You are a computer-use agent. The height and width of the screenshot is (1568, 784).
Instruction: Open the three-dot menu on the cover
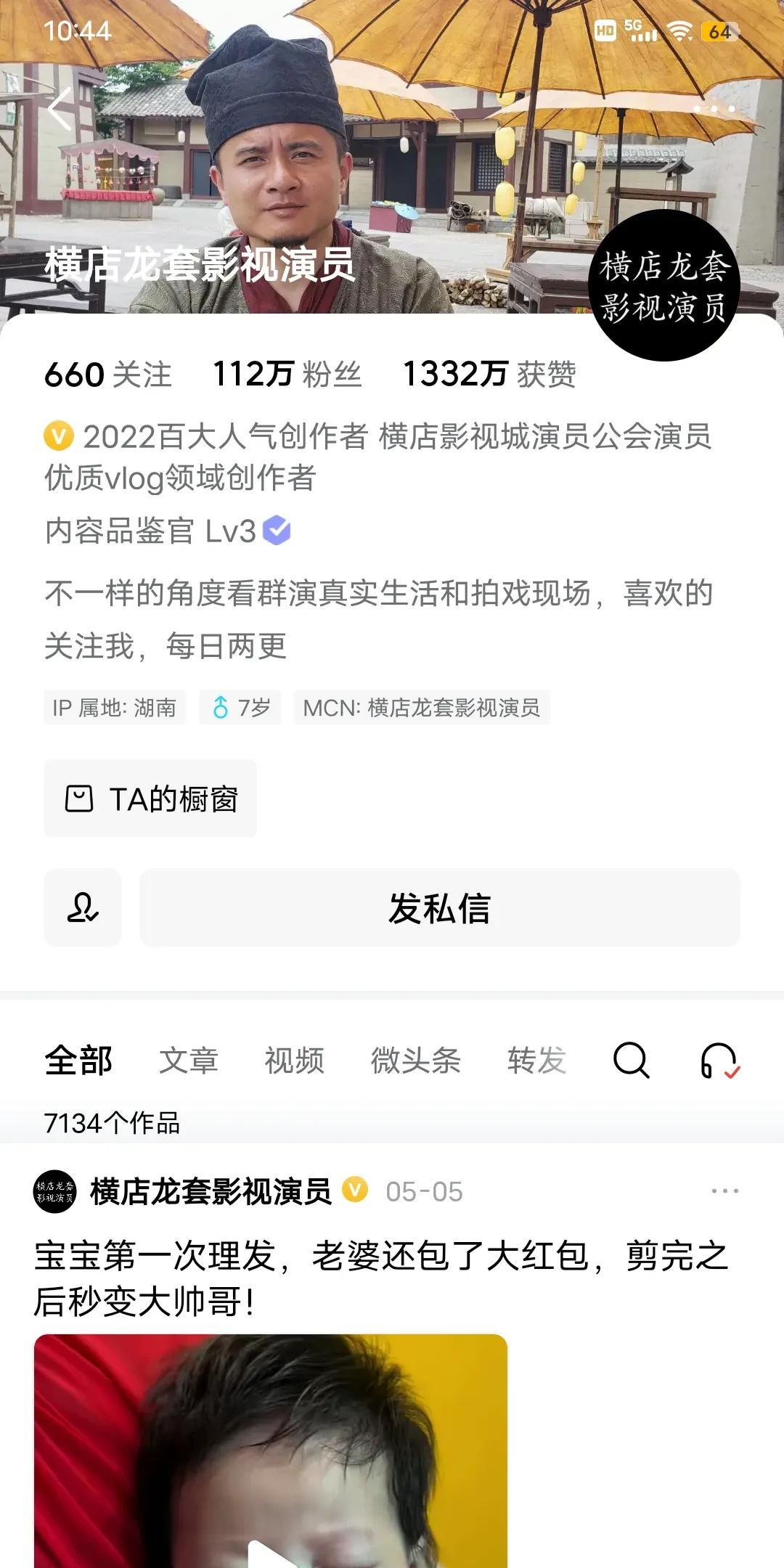pos(714,109)
